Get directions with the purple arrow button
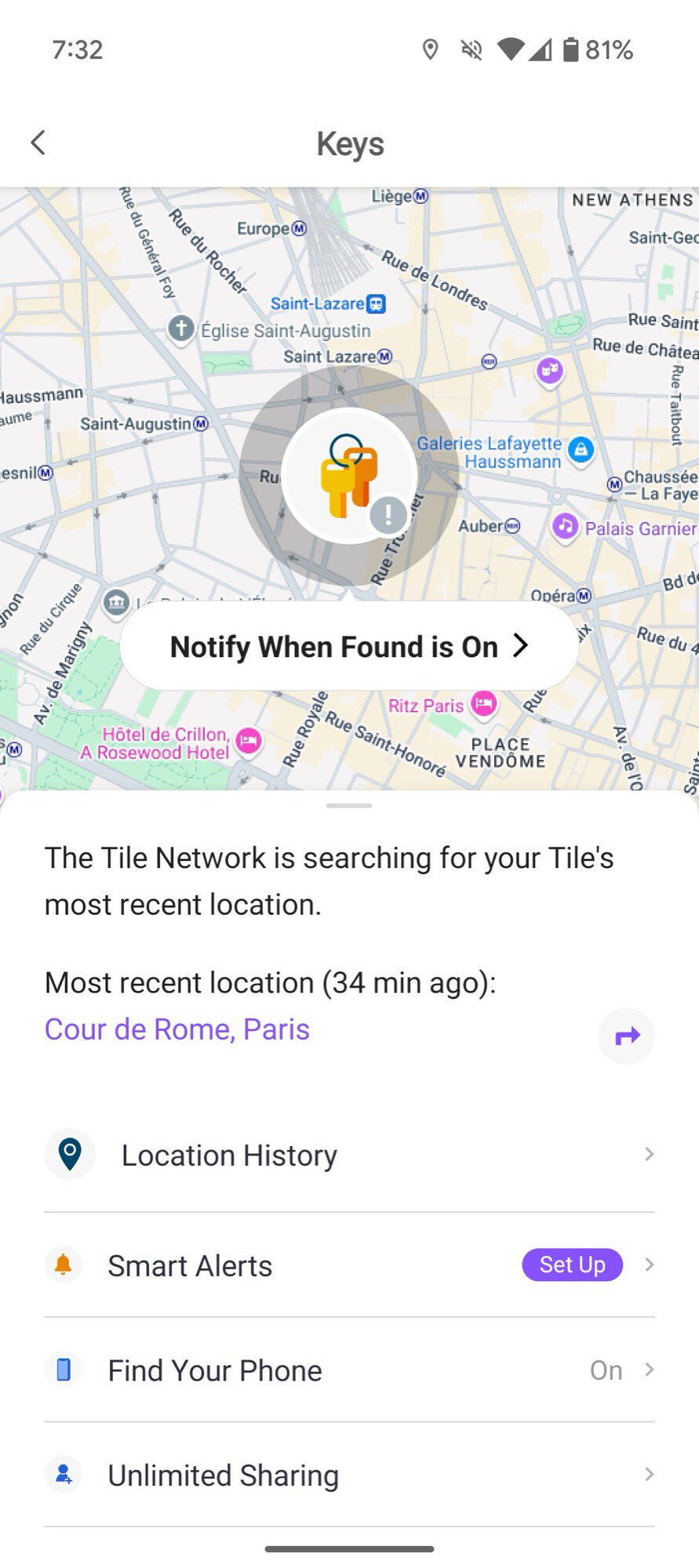 pos(626,1036)
